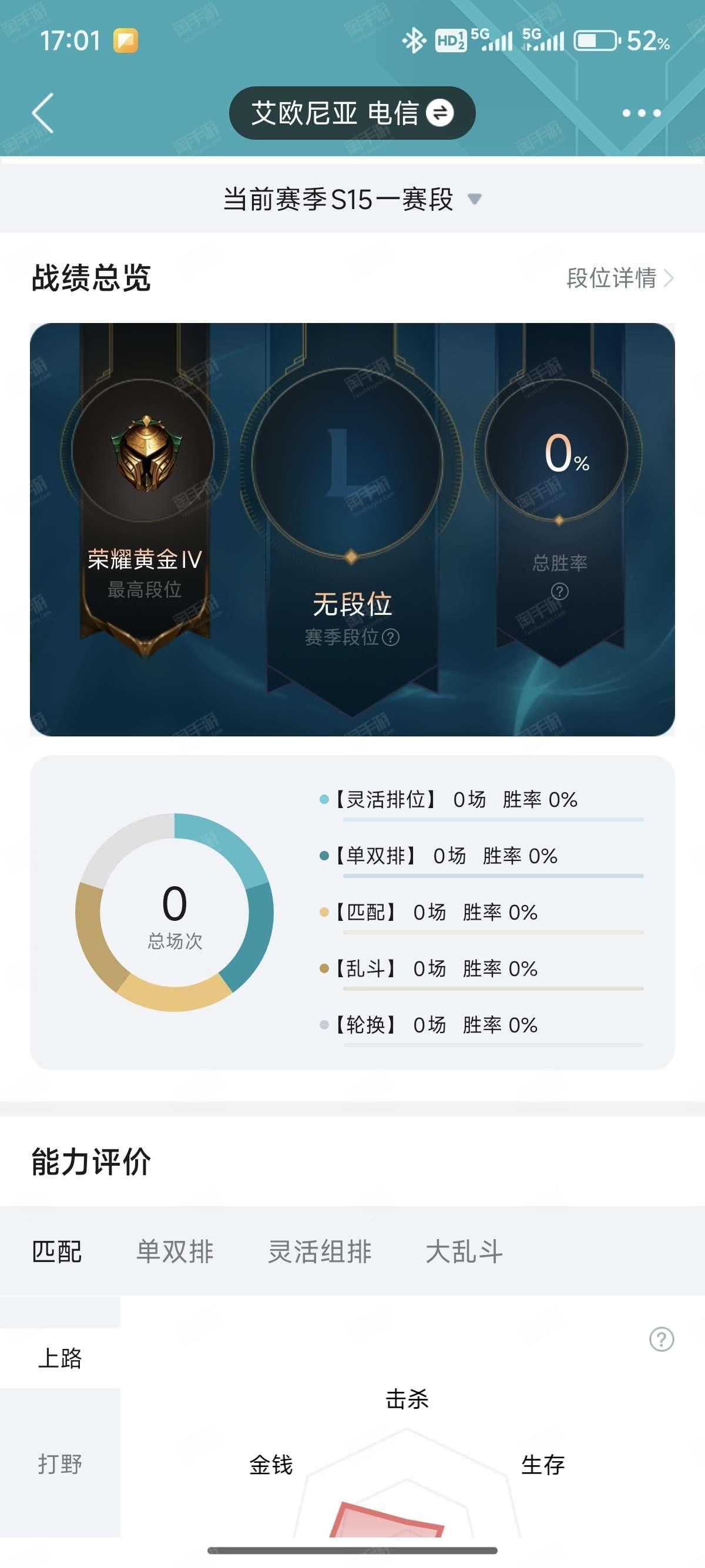
Task: Open 段位详情 rank details
Action: pyautogui.click(x=620, y=278)
